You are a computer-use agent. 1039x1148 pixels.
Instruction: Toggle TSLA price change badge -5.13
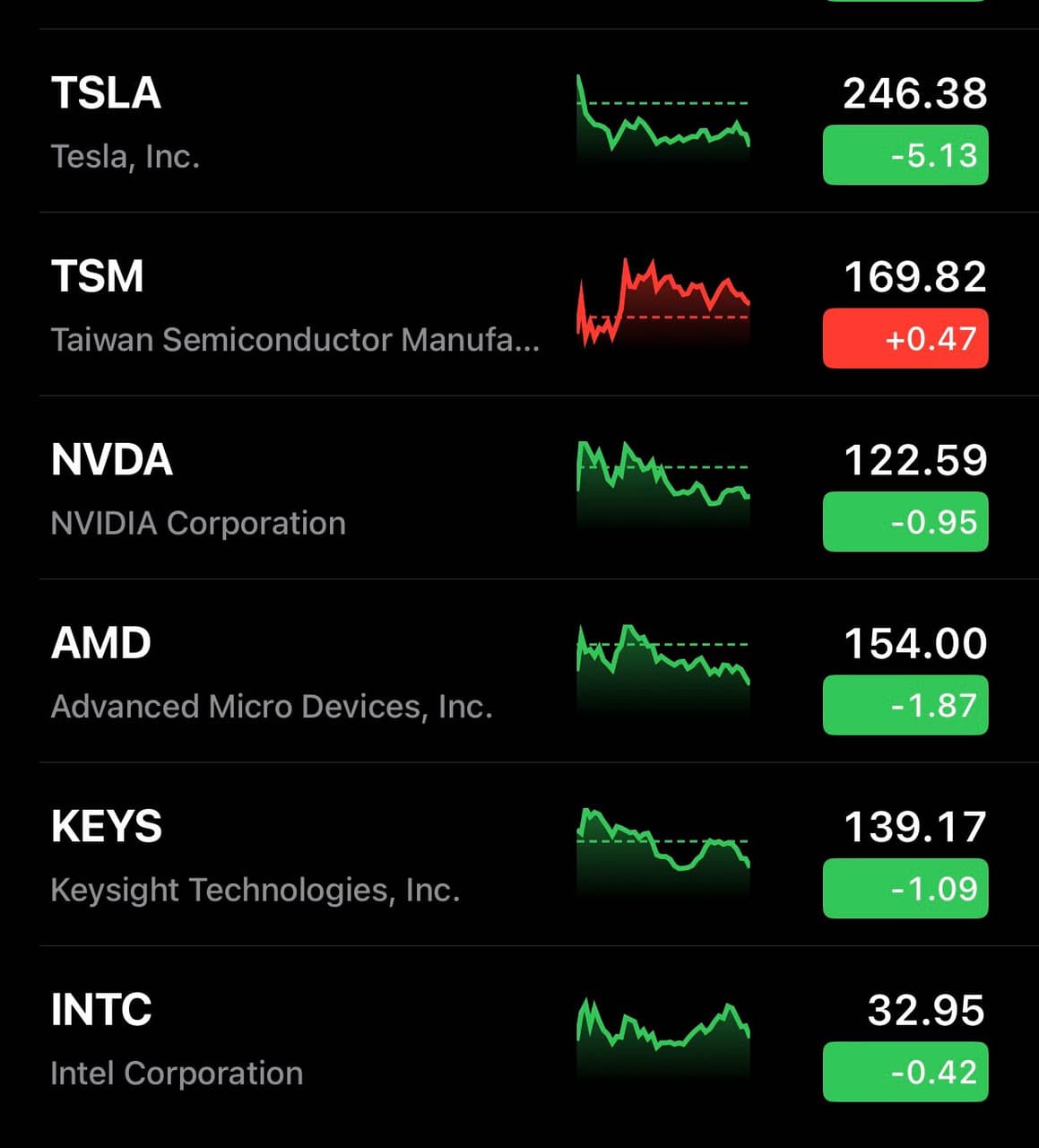905,156
